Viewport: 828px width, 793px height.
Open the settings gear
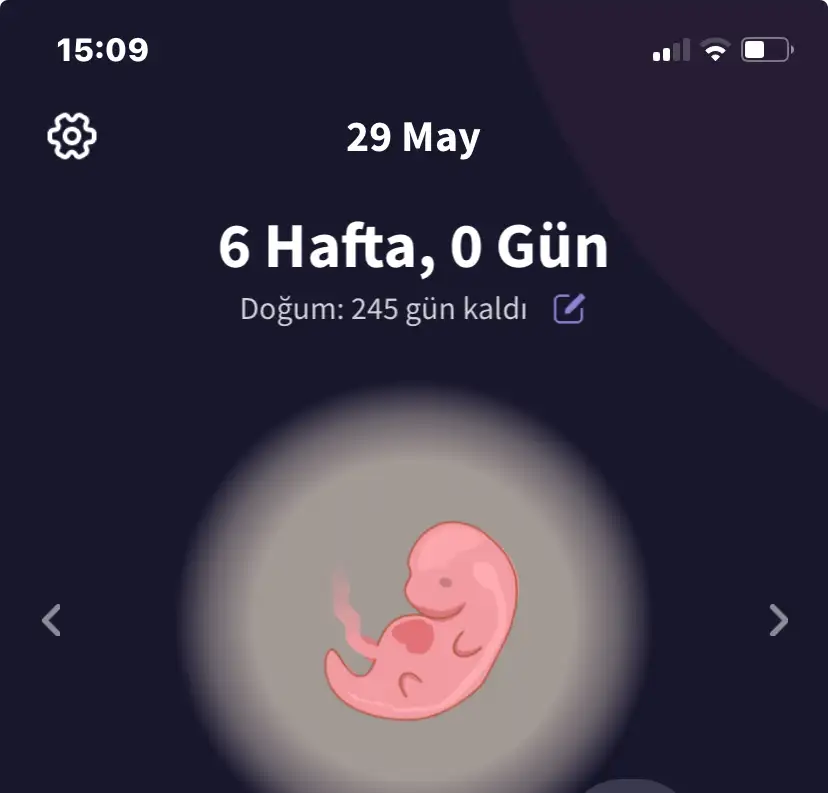[x=72, y=137]
